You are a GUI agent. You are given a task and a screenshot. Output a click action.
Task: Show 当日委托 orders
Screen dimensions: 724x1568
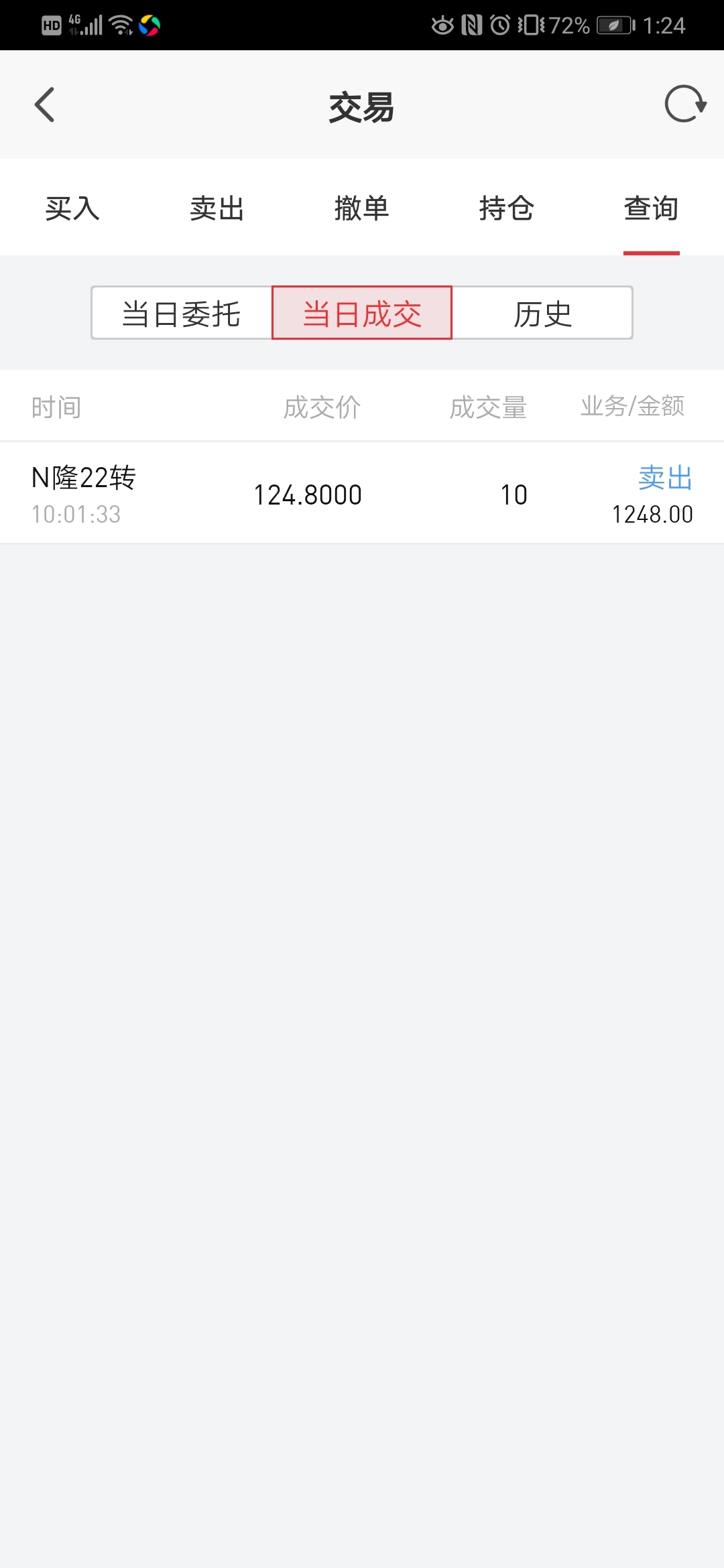tap(182, 313)
